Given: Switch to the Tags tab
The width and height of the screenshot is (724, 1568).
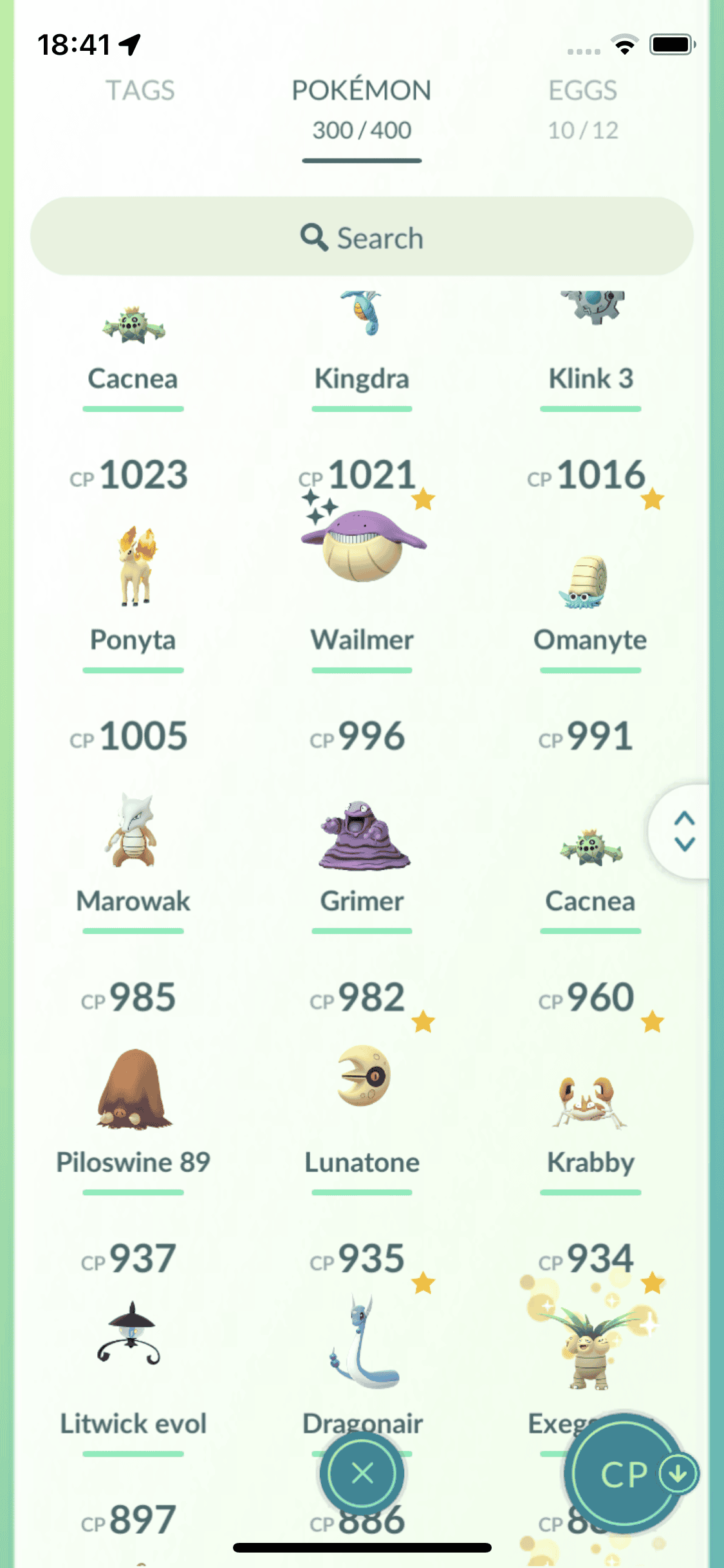Looking at the screenshot, I should pyautogui.click(x=140, y=91).
